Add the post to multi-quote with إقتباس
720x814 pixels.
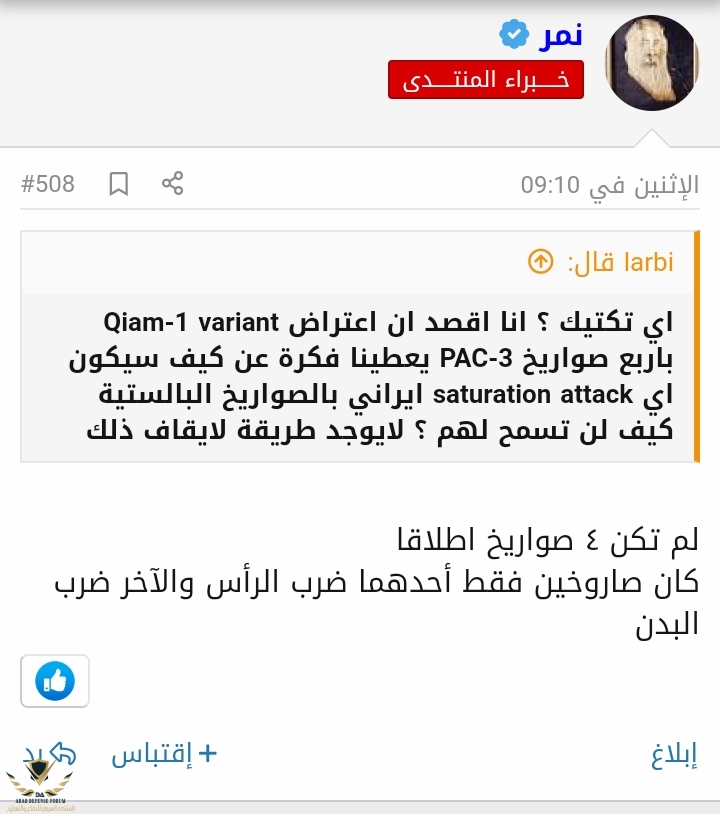coord(164,754)
